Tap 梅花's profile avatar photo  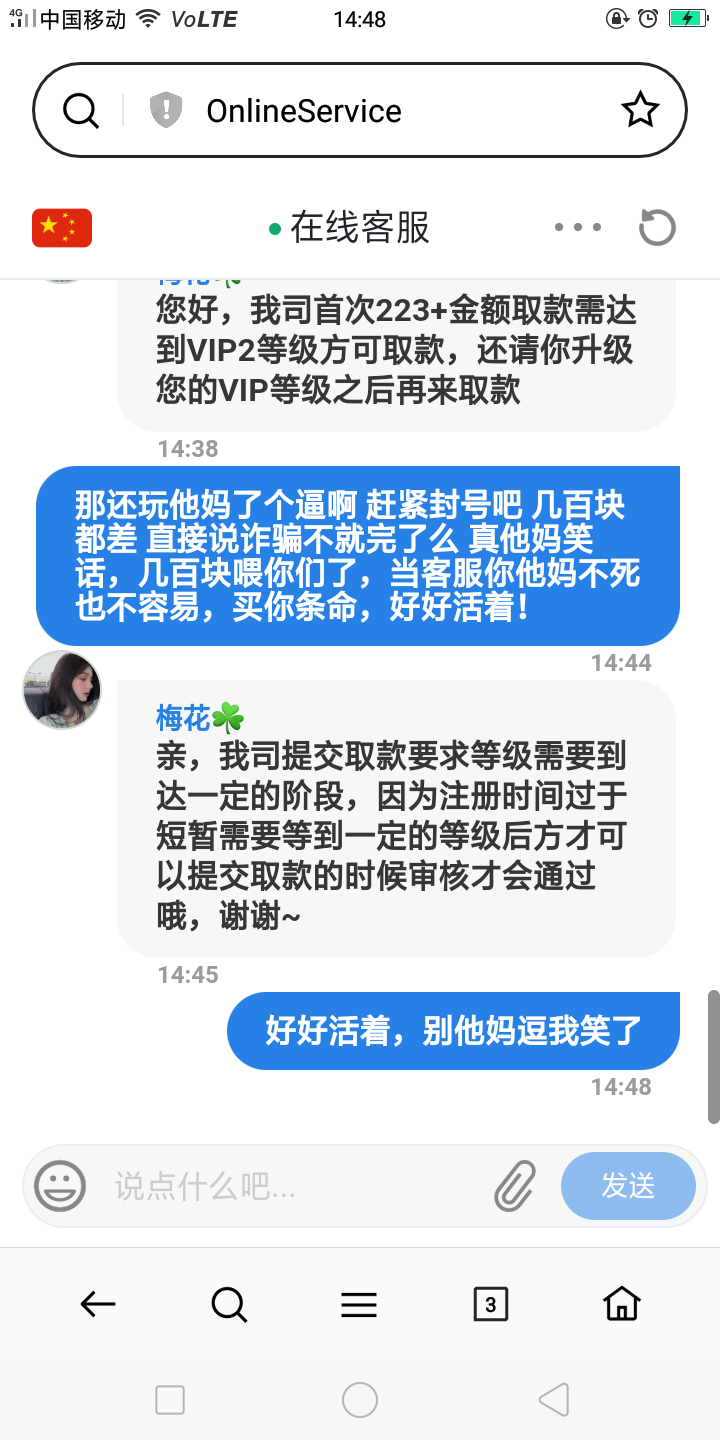coord(61,690)
